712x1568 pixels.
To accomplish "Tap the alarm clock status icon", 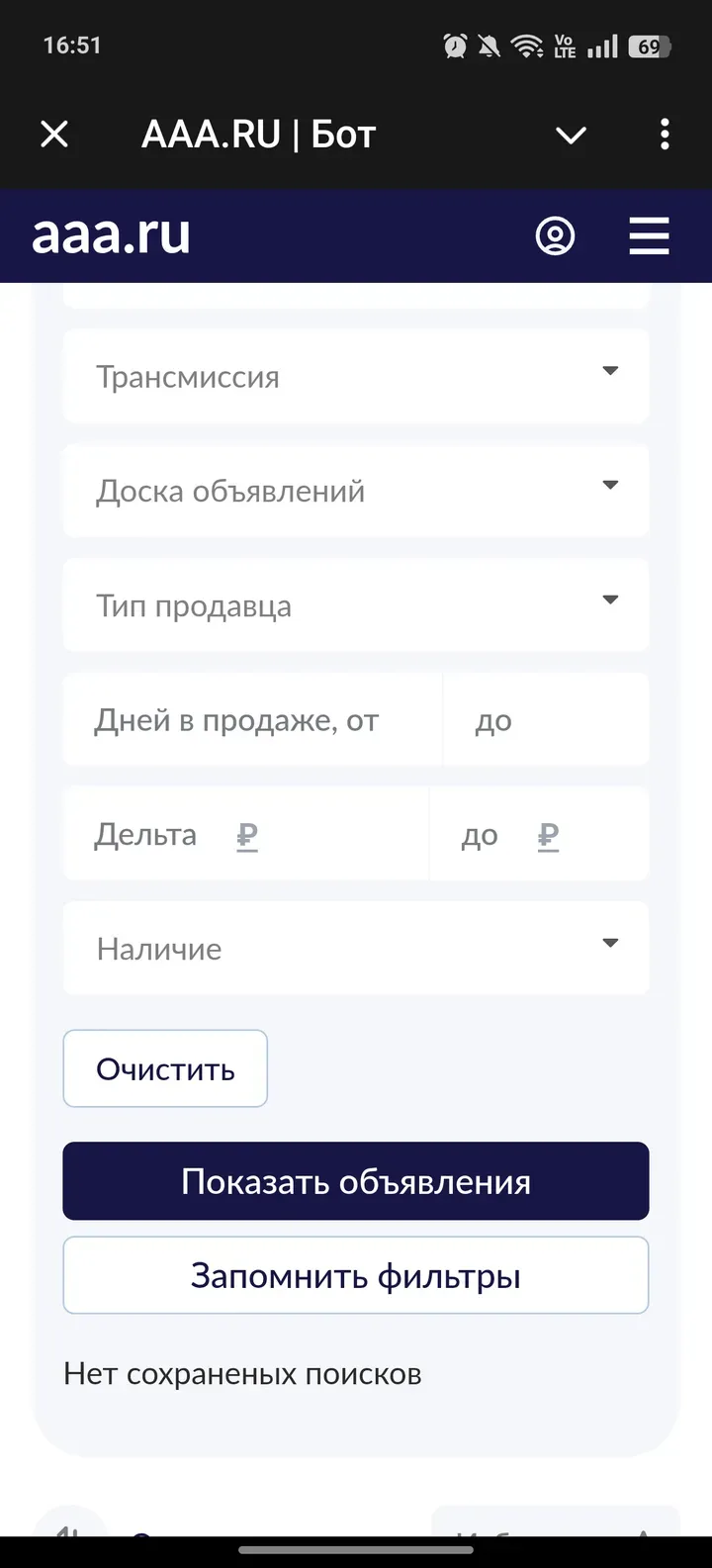I will (454, 45).
